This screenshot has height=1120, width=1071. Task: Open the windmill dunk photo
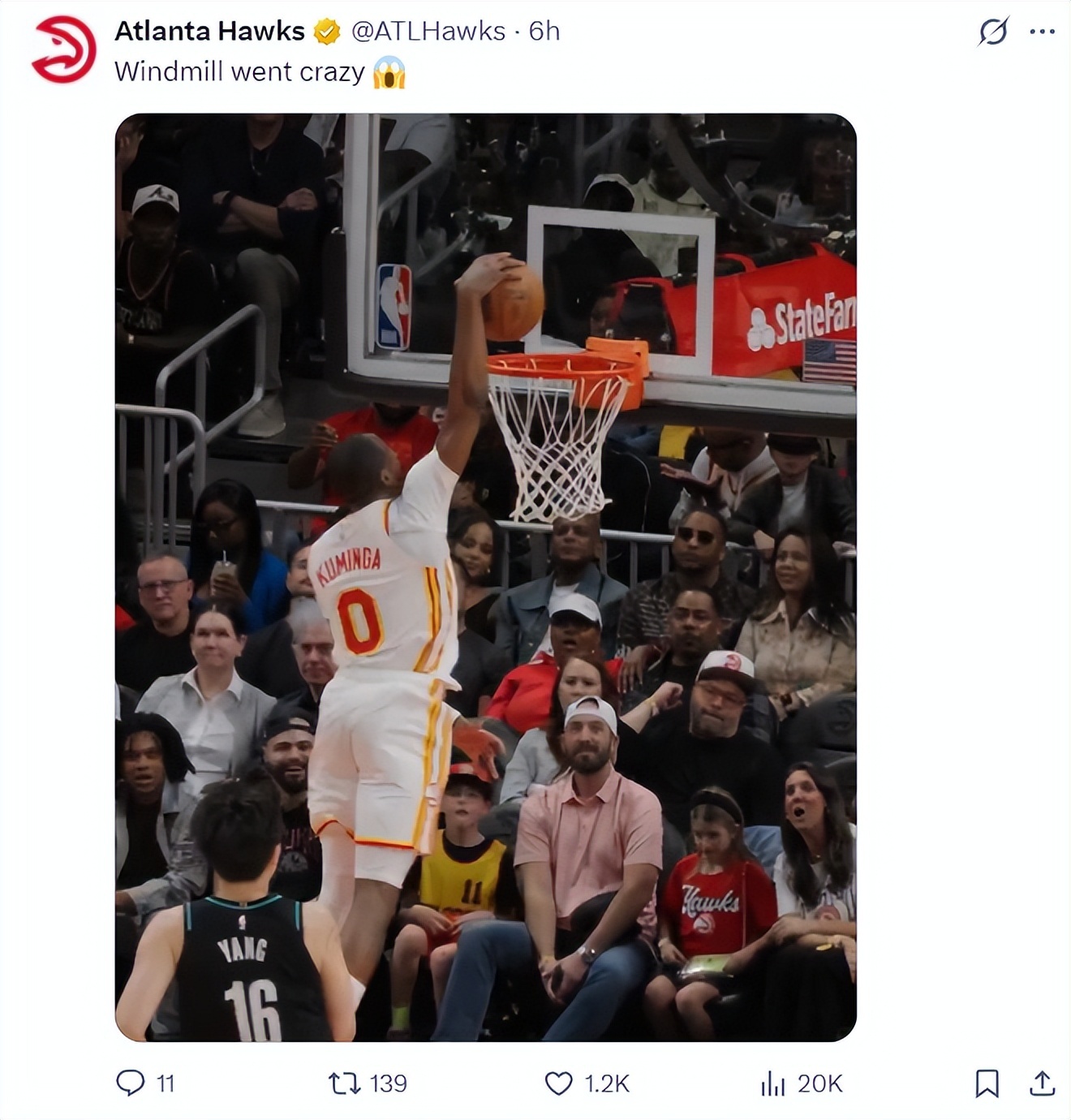(x=485, y=576)
